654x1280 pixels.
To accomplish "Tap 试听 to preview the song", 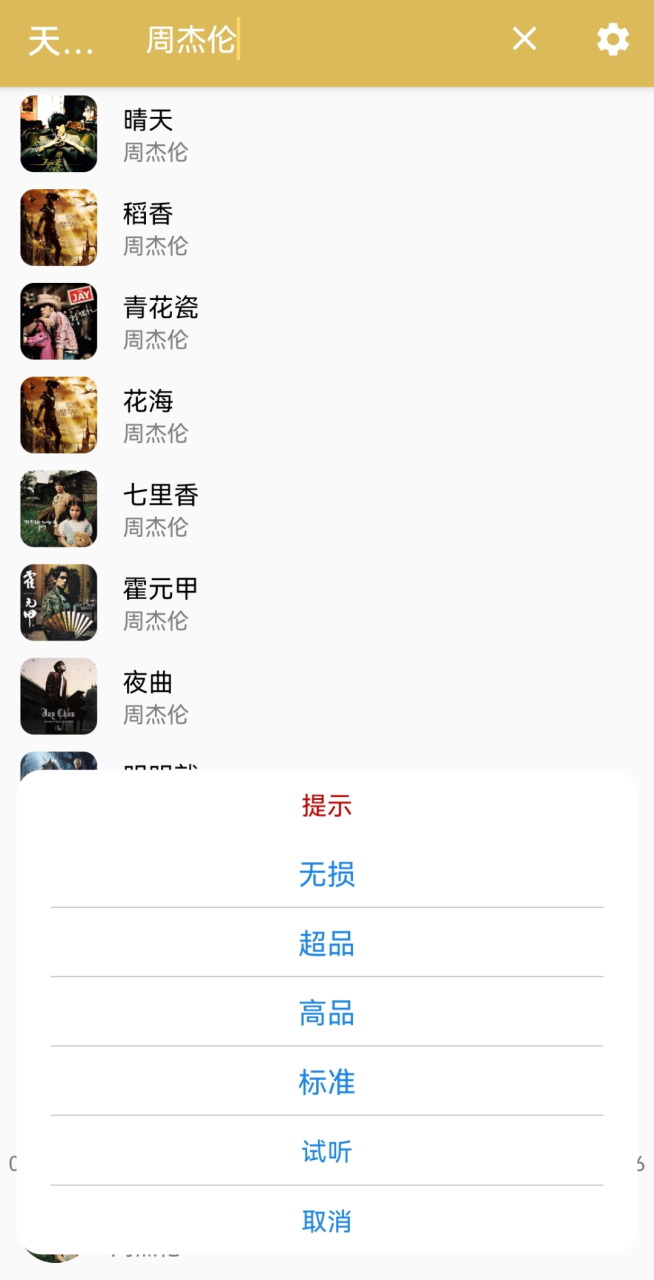I will [327, 1152].
